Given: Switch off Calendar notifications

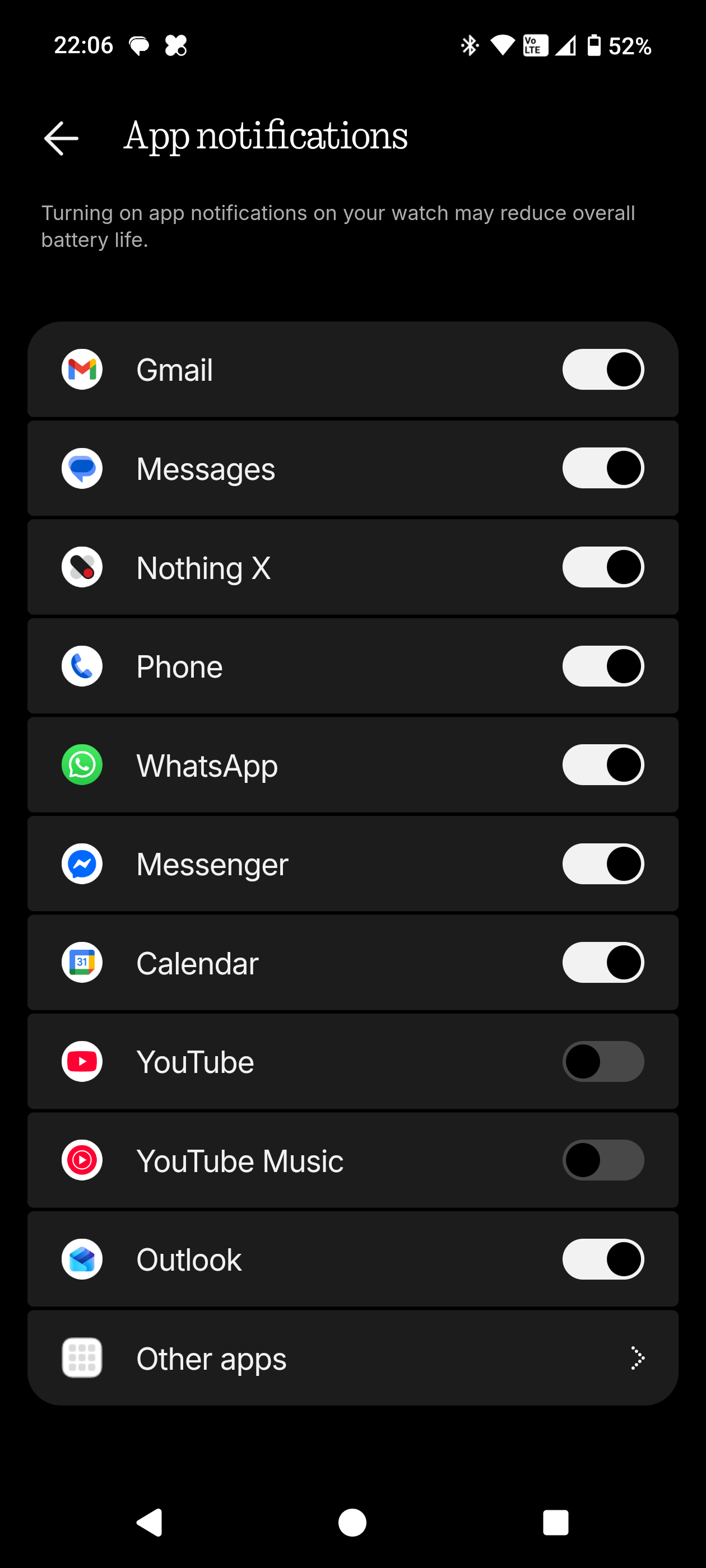Looking at the screenshot, I should (x=602, y=963).
